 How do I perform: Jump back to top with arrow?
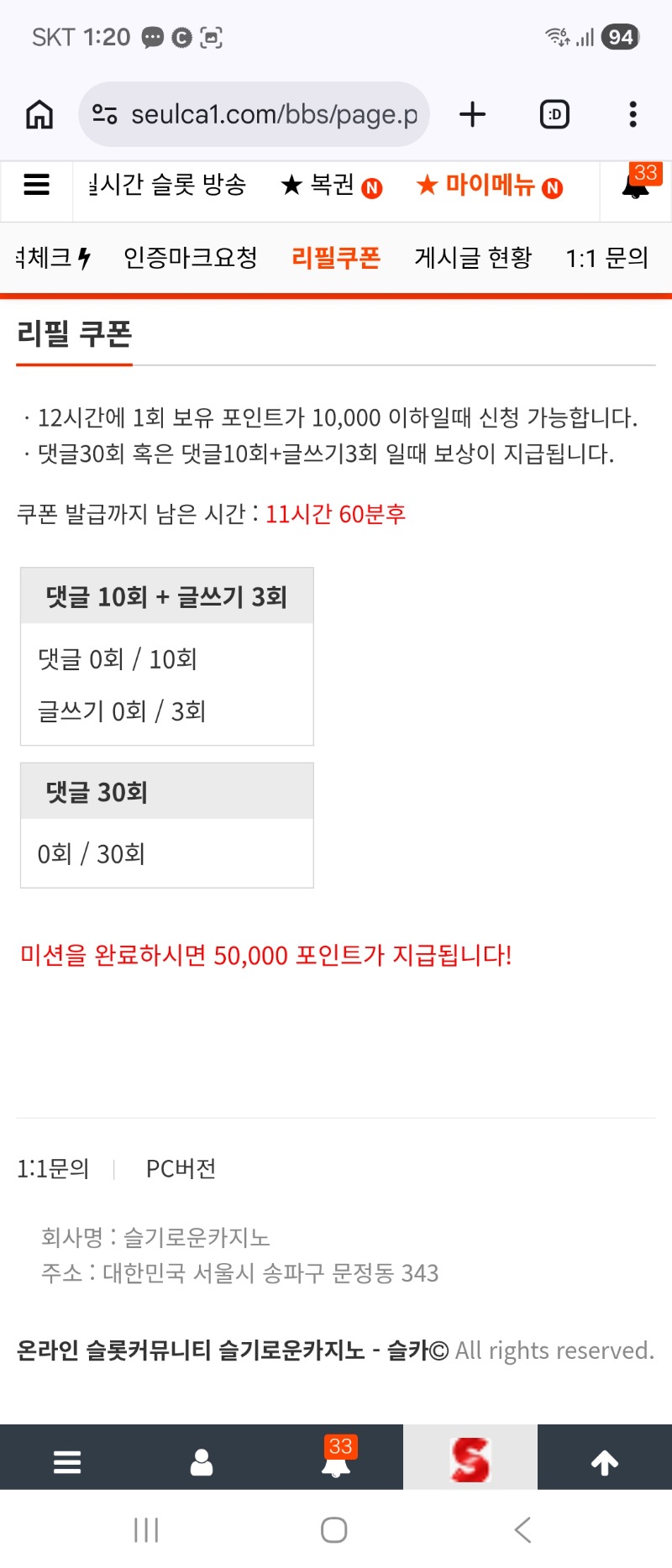605,1462
